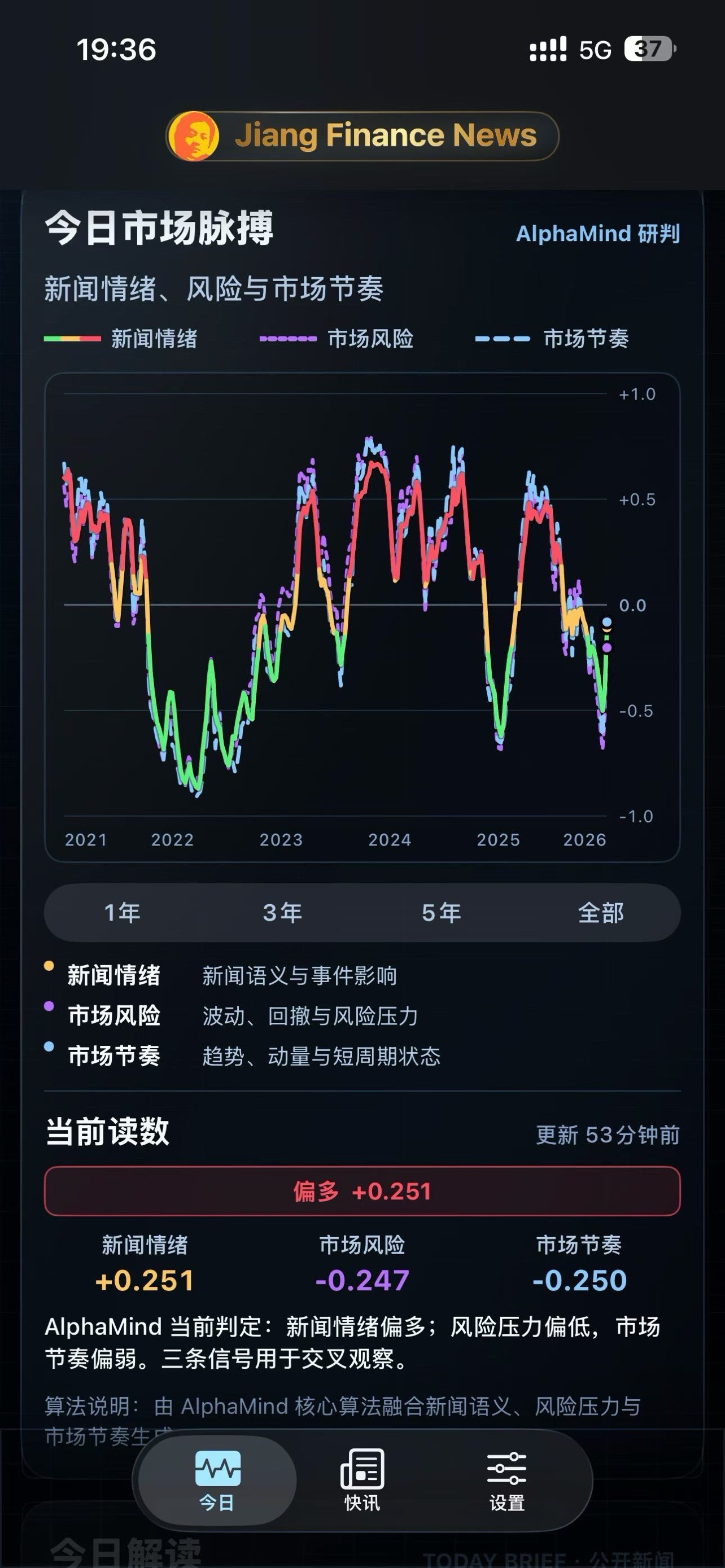The height and width of the screenshot is (1568, 725).
Task: Go to the 设置 tab
Action: click(507, 1481)
